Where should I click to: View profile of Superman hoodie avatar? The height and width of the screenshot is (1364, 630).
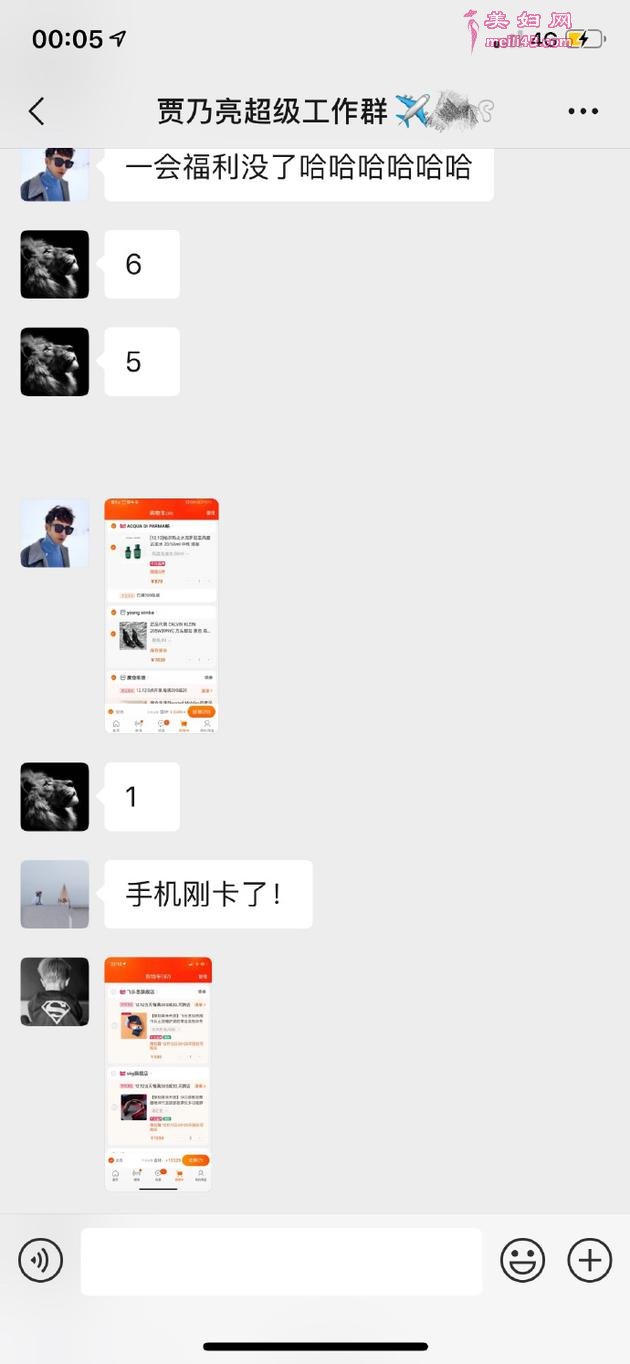(55, 991)
